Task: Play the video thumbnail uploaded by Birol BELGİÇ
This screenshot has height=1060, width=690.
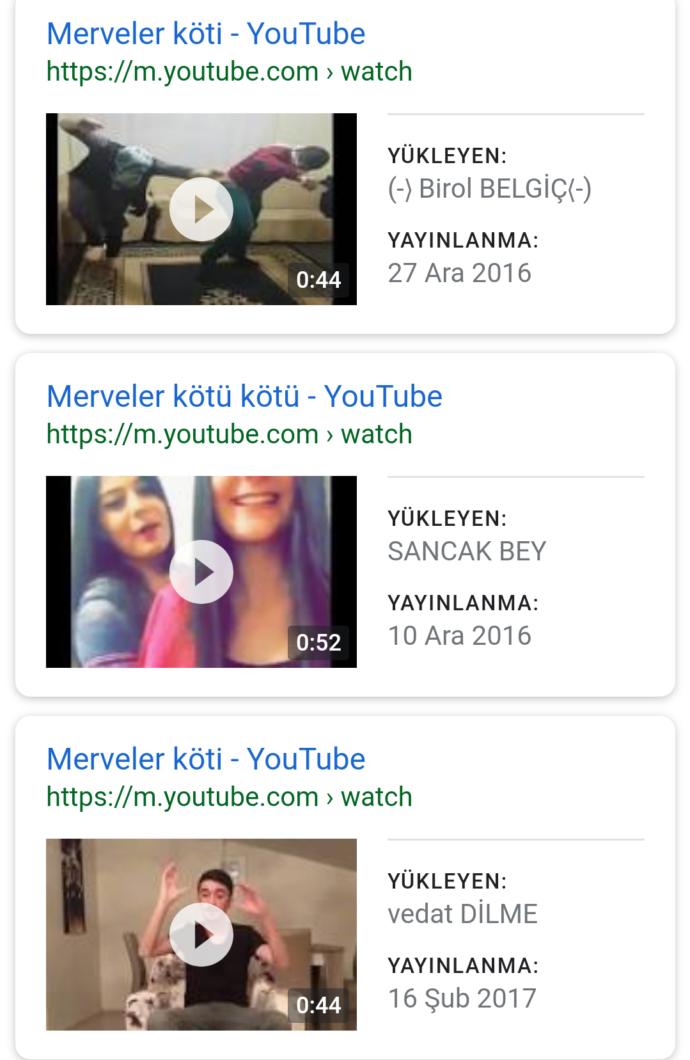Action: [x=201, y=209]
